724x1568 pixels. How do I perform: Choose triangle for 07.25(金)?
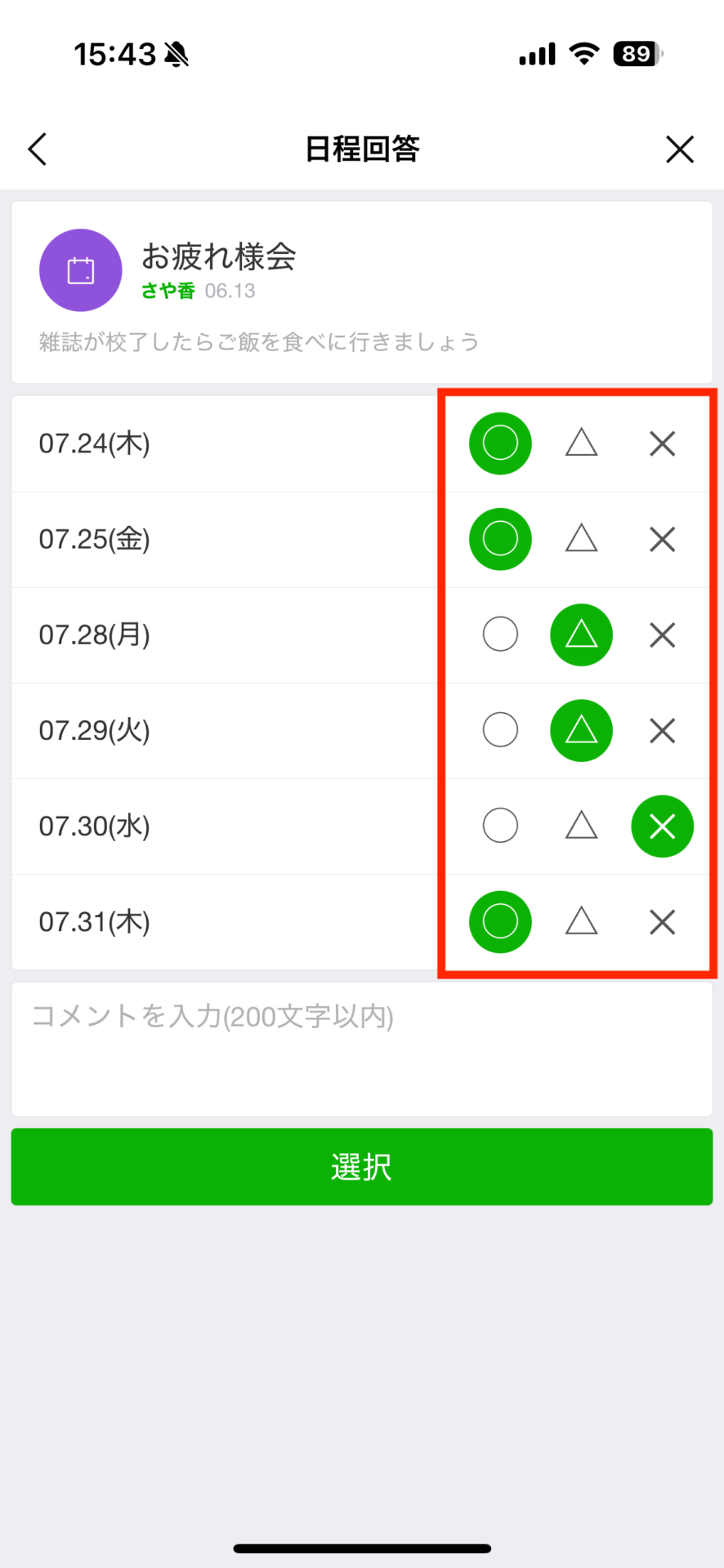[x=581, y=539]
